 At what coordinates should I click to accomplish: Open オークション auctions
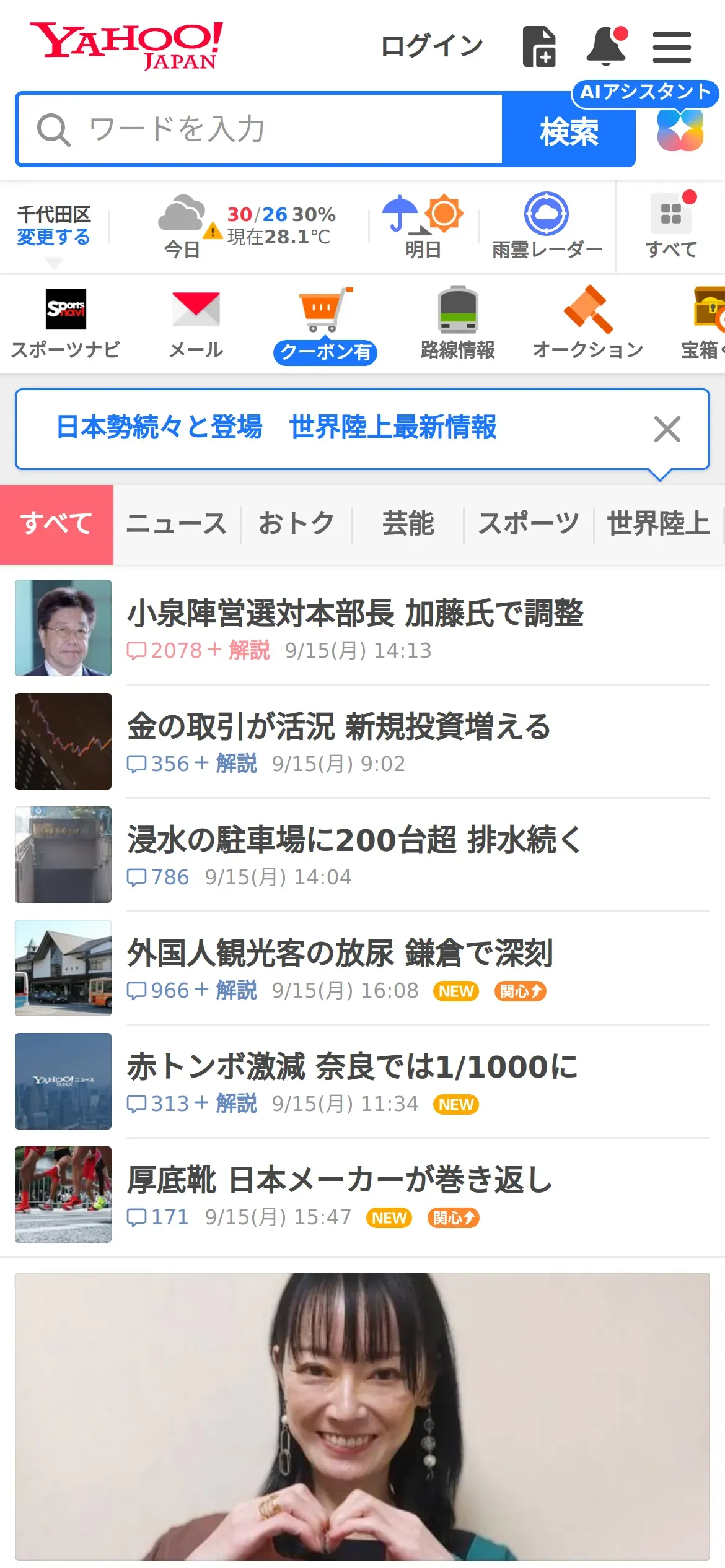pyautogui.click(x=588, y=323)
